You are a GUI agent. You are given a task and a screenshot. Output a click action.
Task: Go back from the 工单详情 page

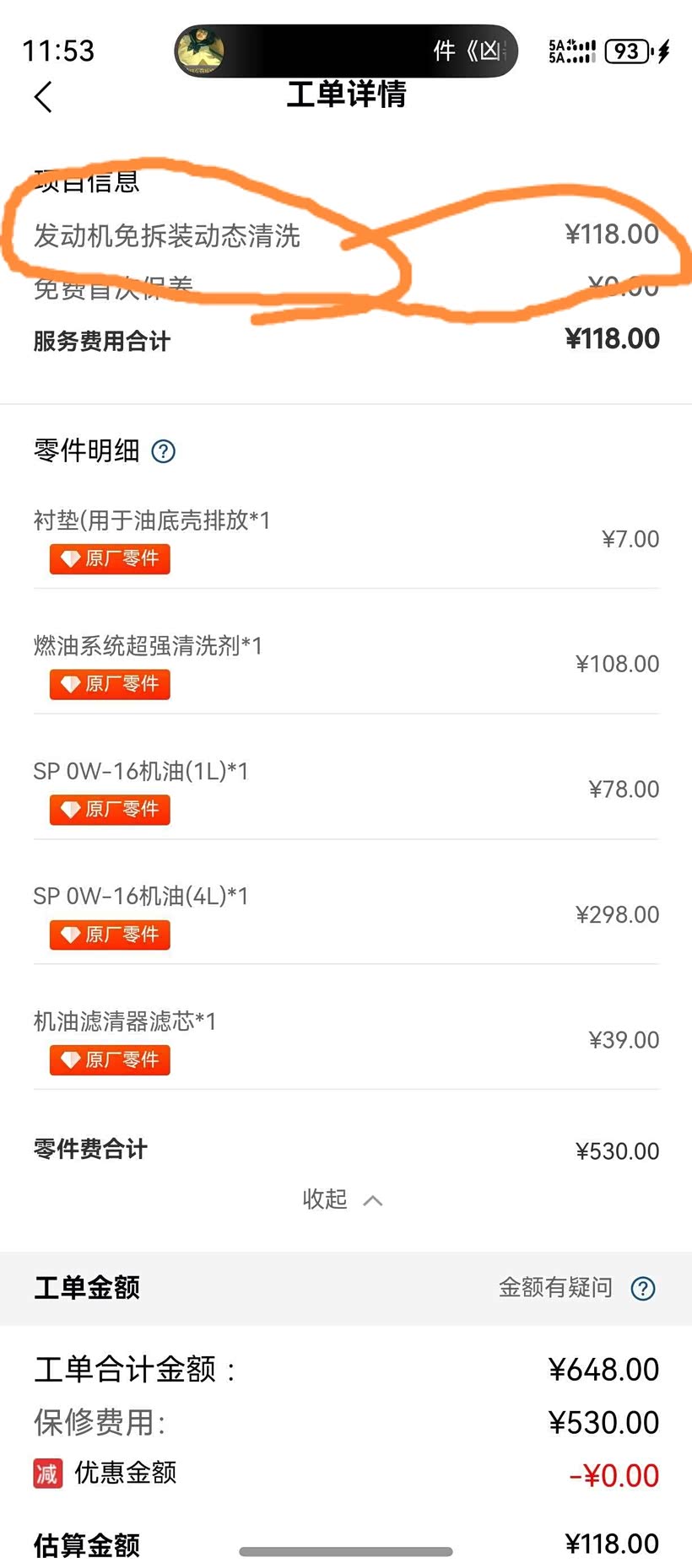click(44, 97)
